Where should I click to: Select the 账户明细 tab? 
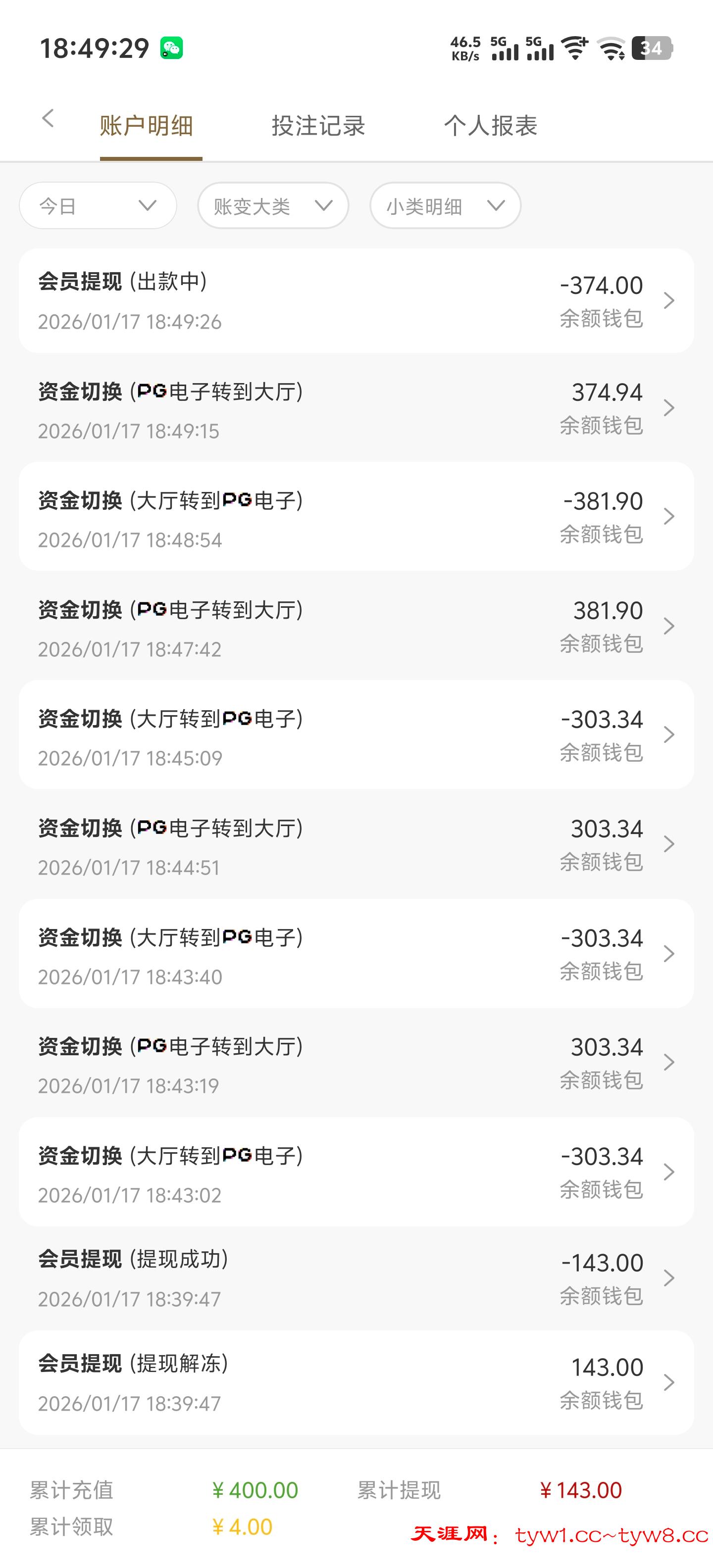pos(147,126)
